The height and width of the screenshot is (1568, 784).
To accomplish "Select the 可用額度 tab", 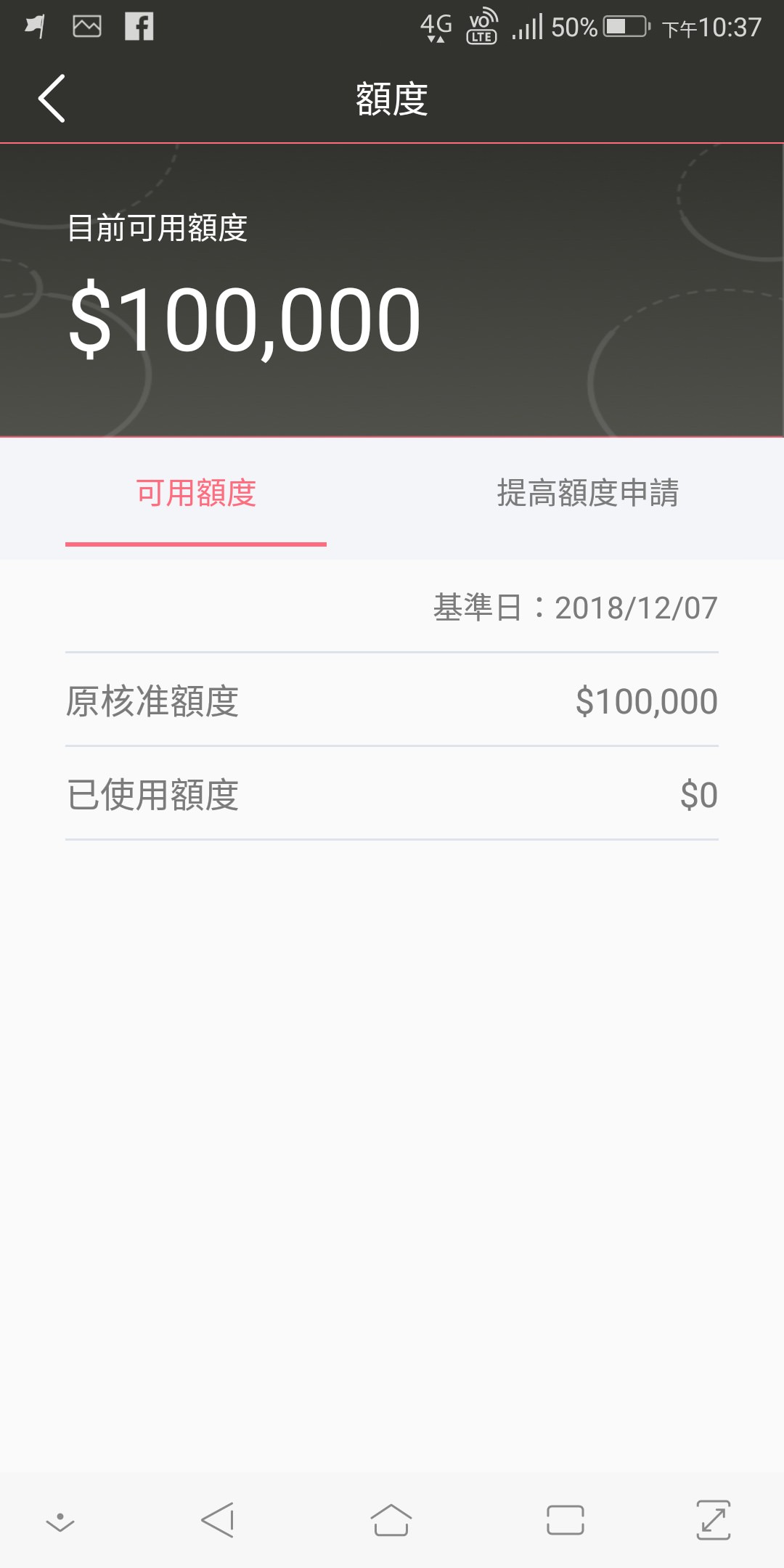I will click(196, 494).
